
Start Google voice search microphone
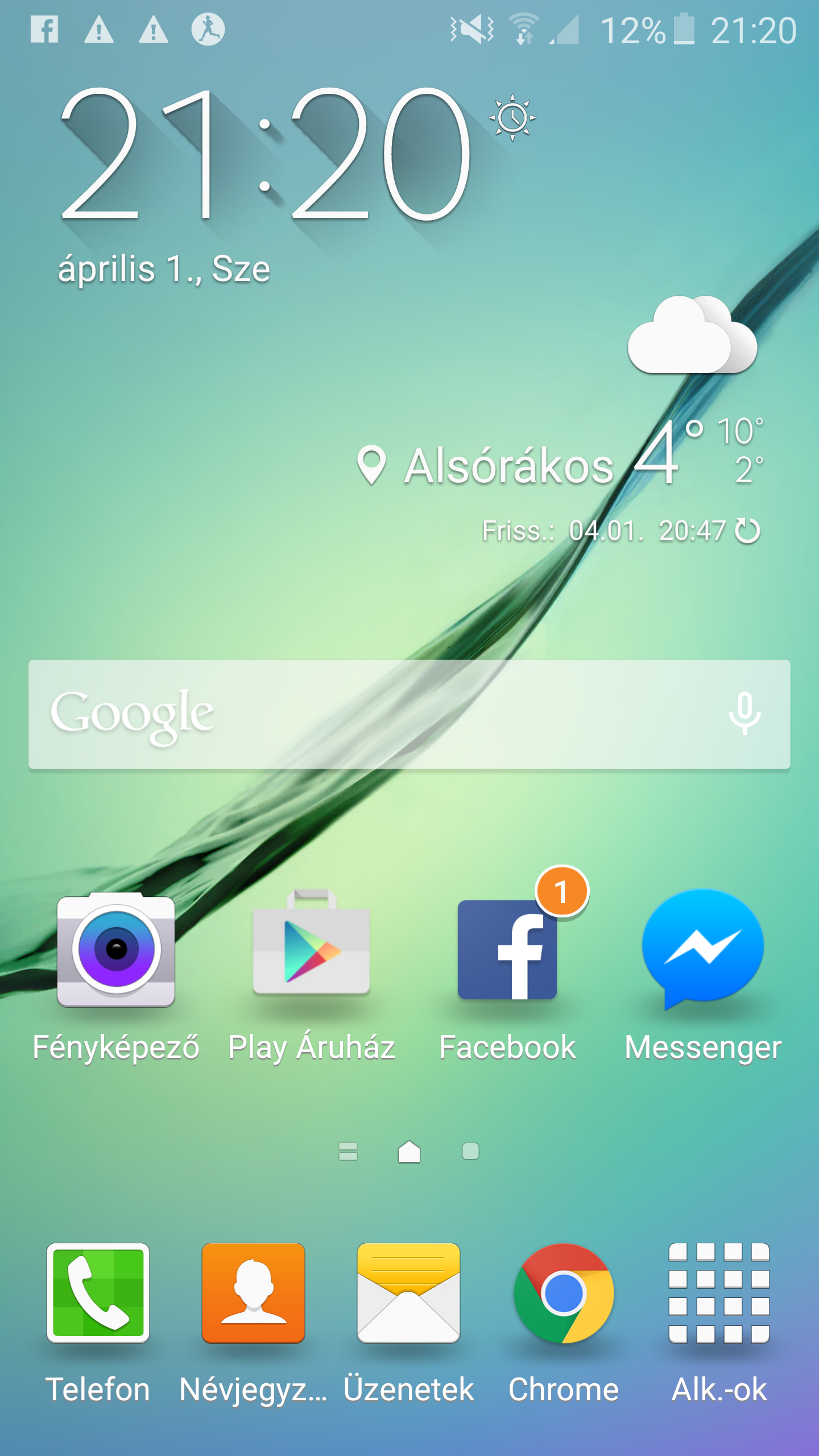(744, 714)
